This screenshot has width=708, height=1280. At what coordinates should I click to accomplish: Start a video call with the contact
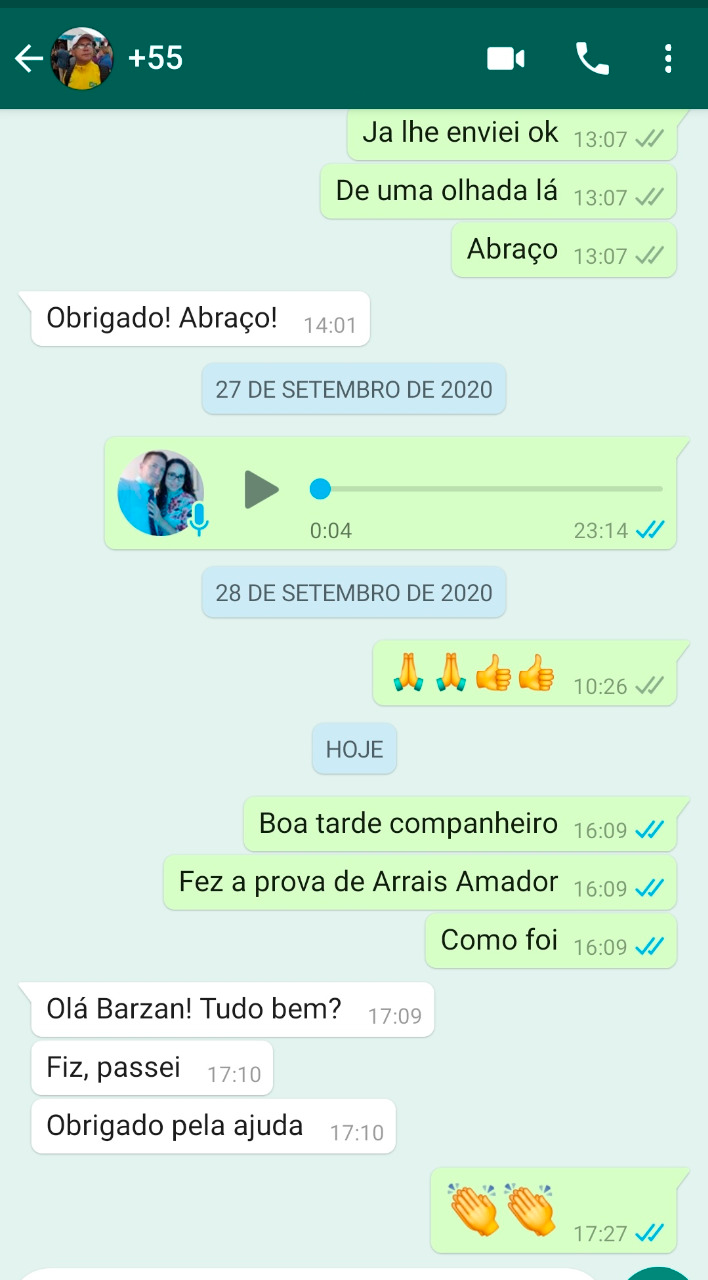(x=506, y=59)
